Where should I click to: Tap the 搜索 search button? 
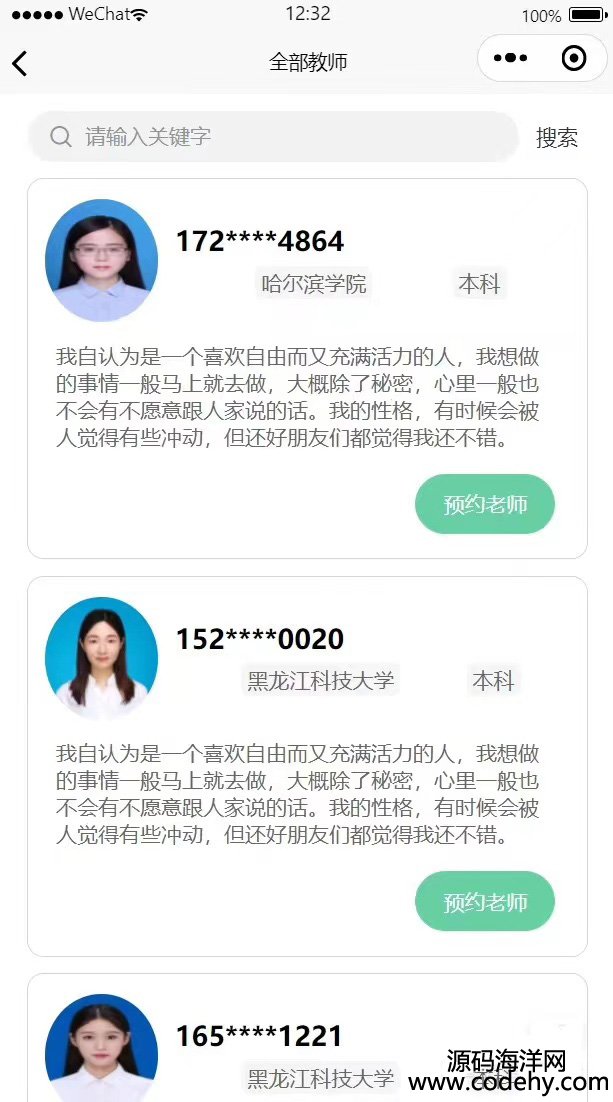click(556, 138)
